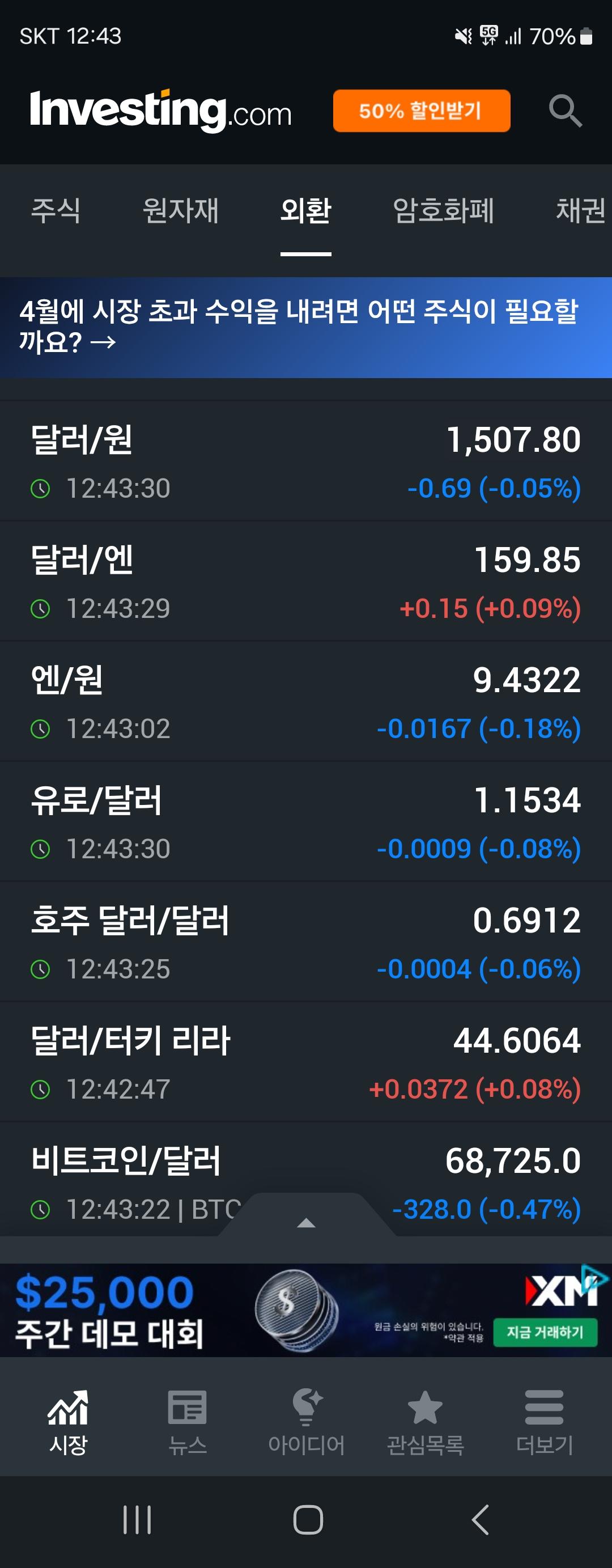Select the 암호화폐 tab
Image resolution: width=612 pixels, height=1568 pixels.
click(443, 211)
